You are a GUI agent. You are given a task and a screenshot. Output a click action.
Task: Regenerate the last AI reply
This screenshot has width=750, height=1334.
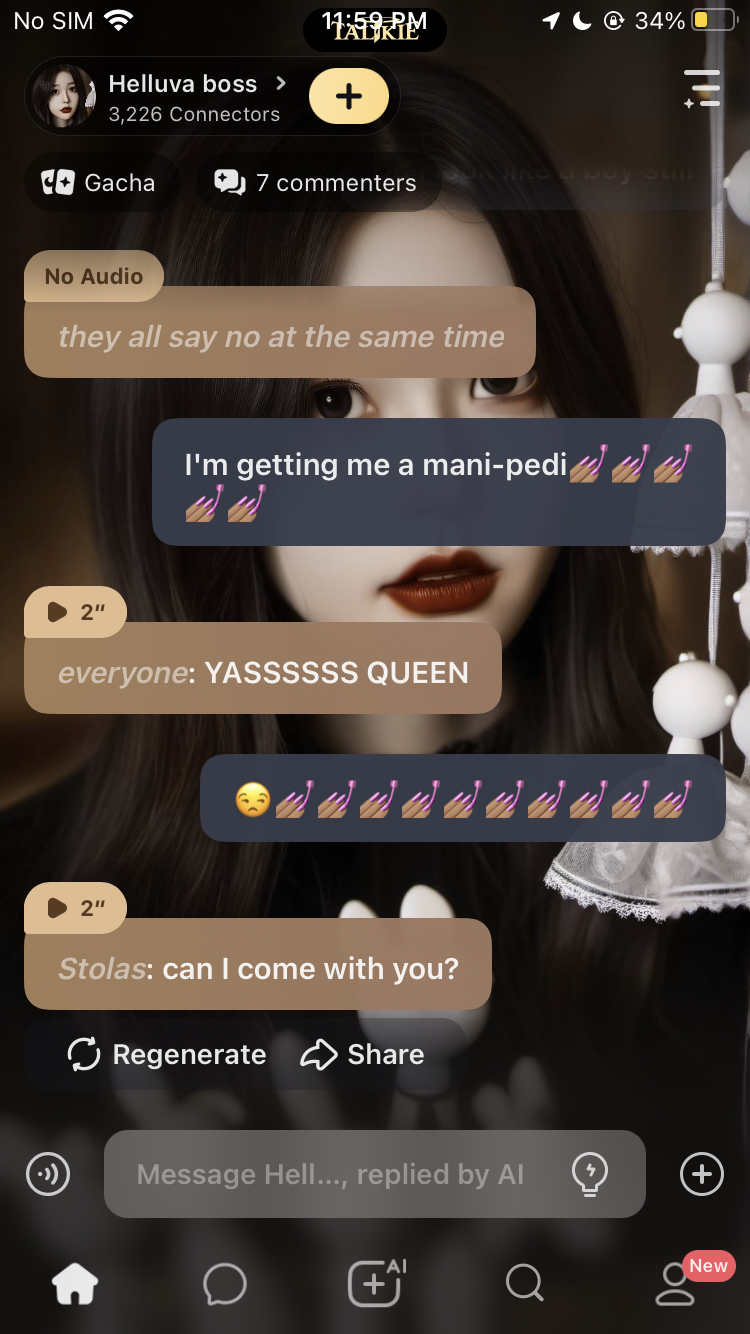pos(167,1054)
